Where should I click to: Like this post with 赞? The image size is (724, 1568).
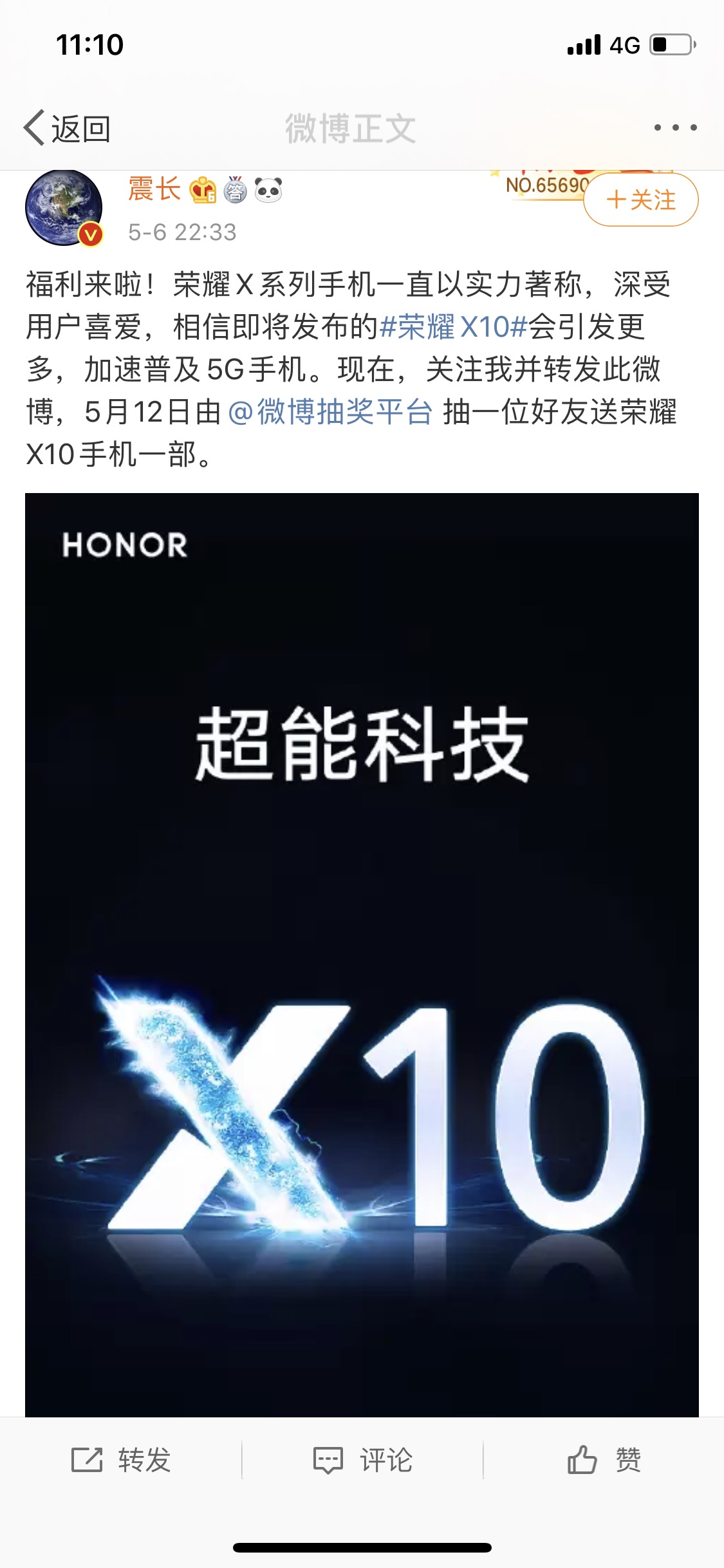pos(604,1460)
